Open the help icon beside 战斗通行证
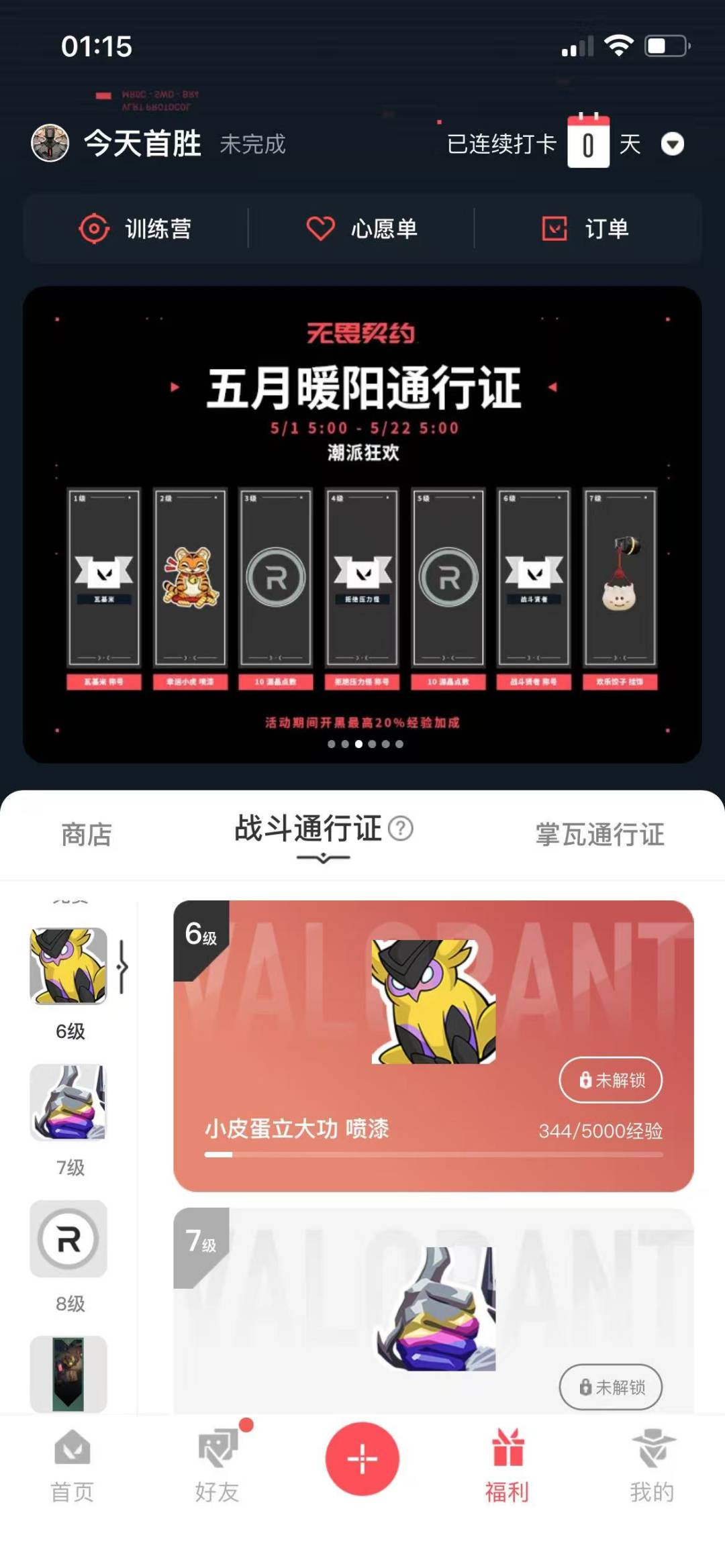725x1568 pixels. [x=401, y=829]
